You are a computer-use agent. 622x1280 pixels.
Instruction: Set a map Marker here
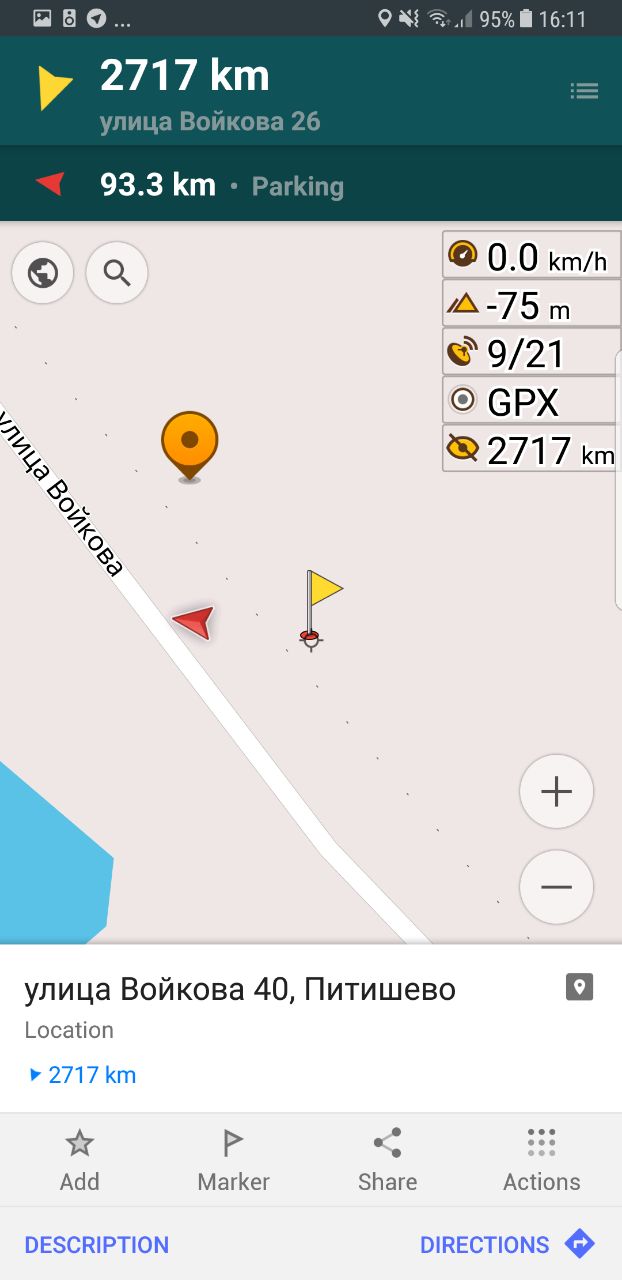click(233, 1160)
